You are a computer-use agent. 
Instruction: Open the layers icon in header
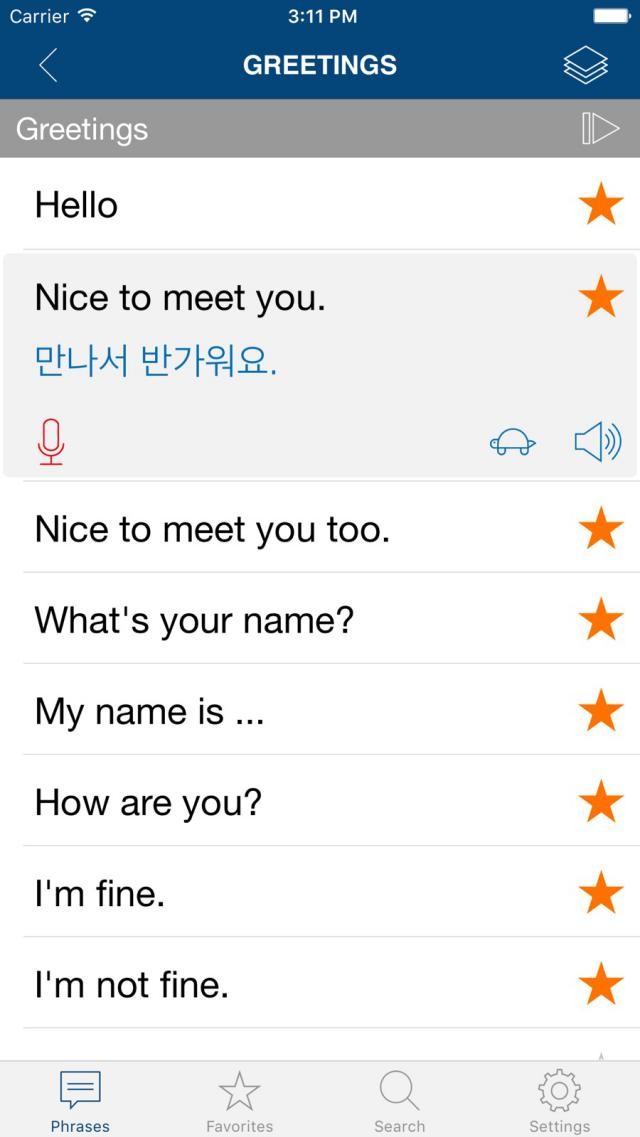click(x=585, y=66)
